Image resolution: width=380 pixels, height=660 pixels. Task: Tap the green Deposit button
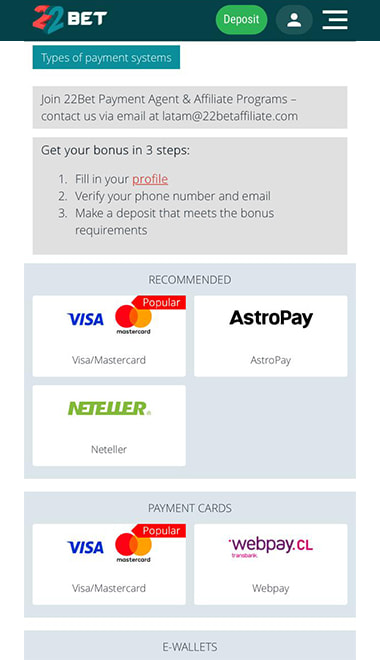point(241,19)
